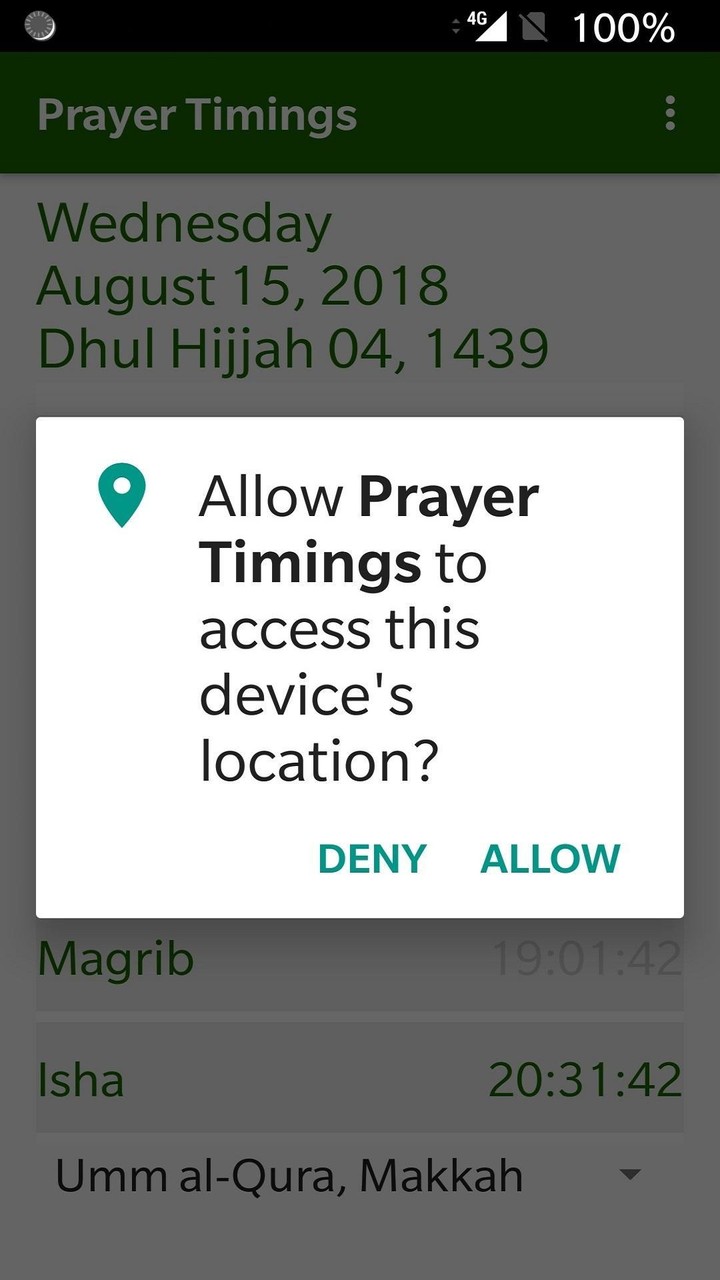Select the Isha prayer time row
The width and height of the screenshot is (720, 1280).
360,1080
